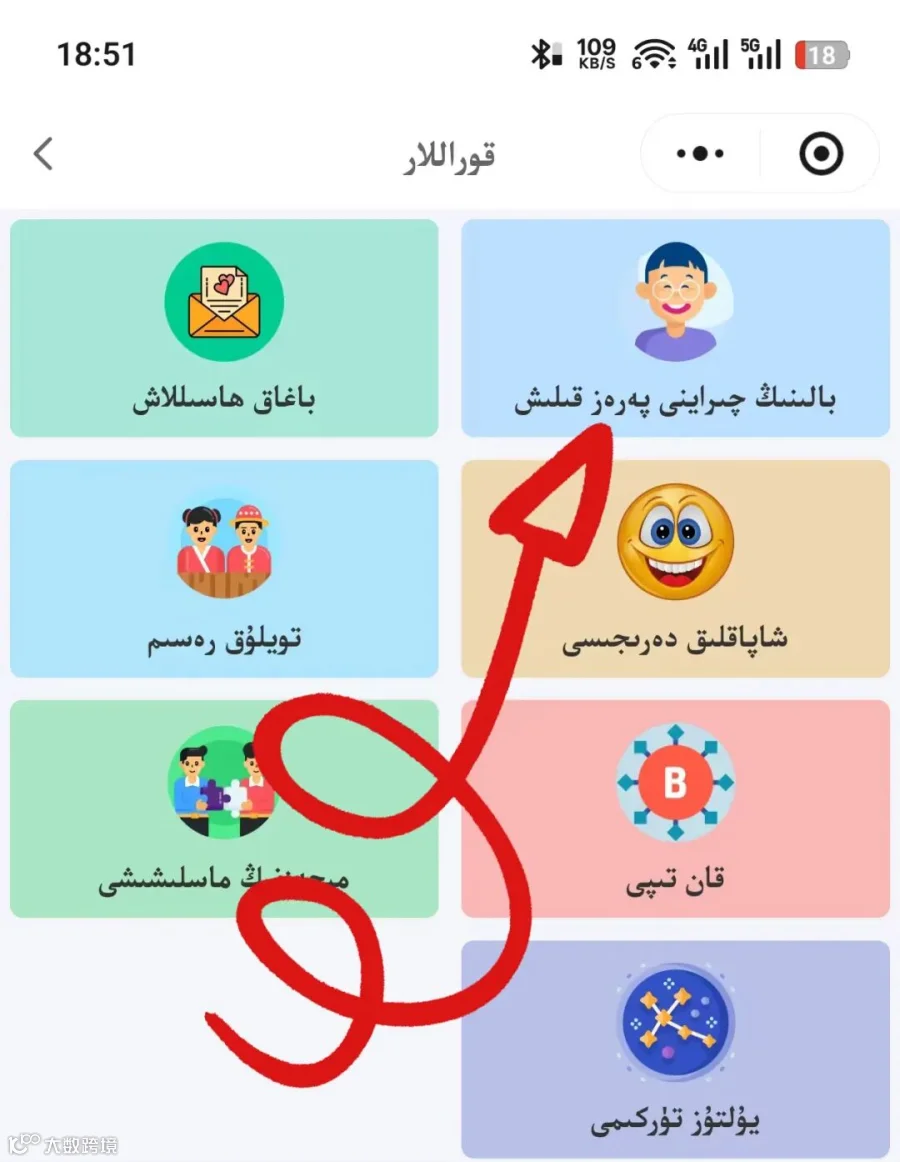The width and height of the screenshot is (900, 1162).
Task: Open the يۇلتۇز تۈركۈمى constellation card
Action: click(x=675, y=1049)
